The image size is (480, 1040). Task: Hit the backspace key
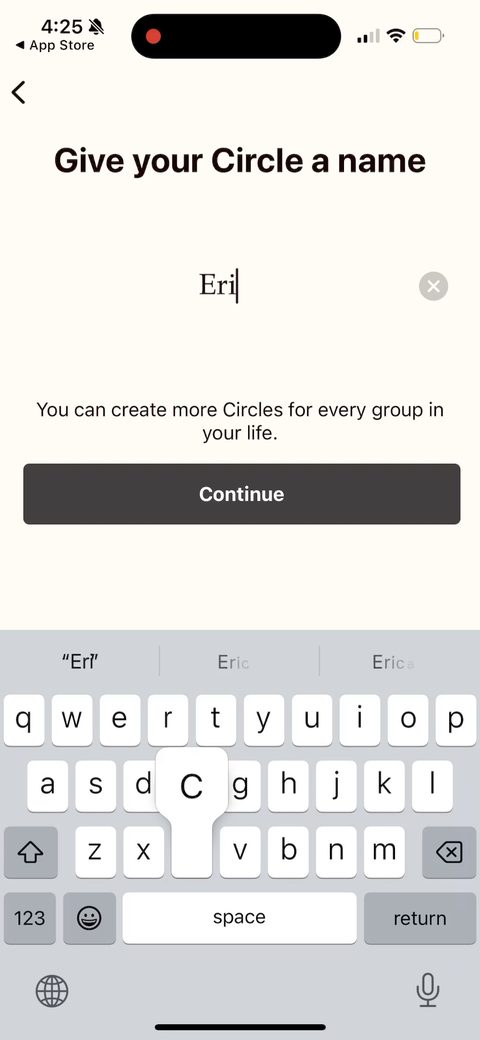449,852
